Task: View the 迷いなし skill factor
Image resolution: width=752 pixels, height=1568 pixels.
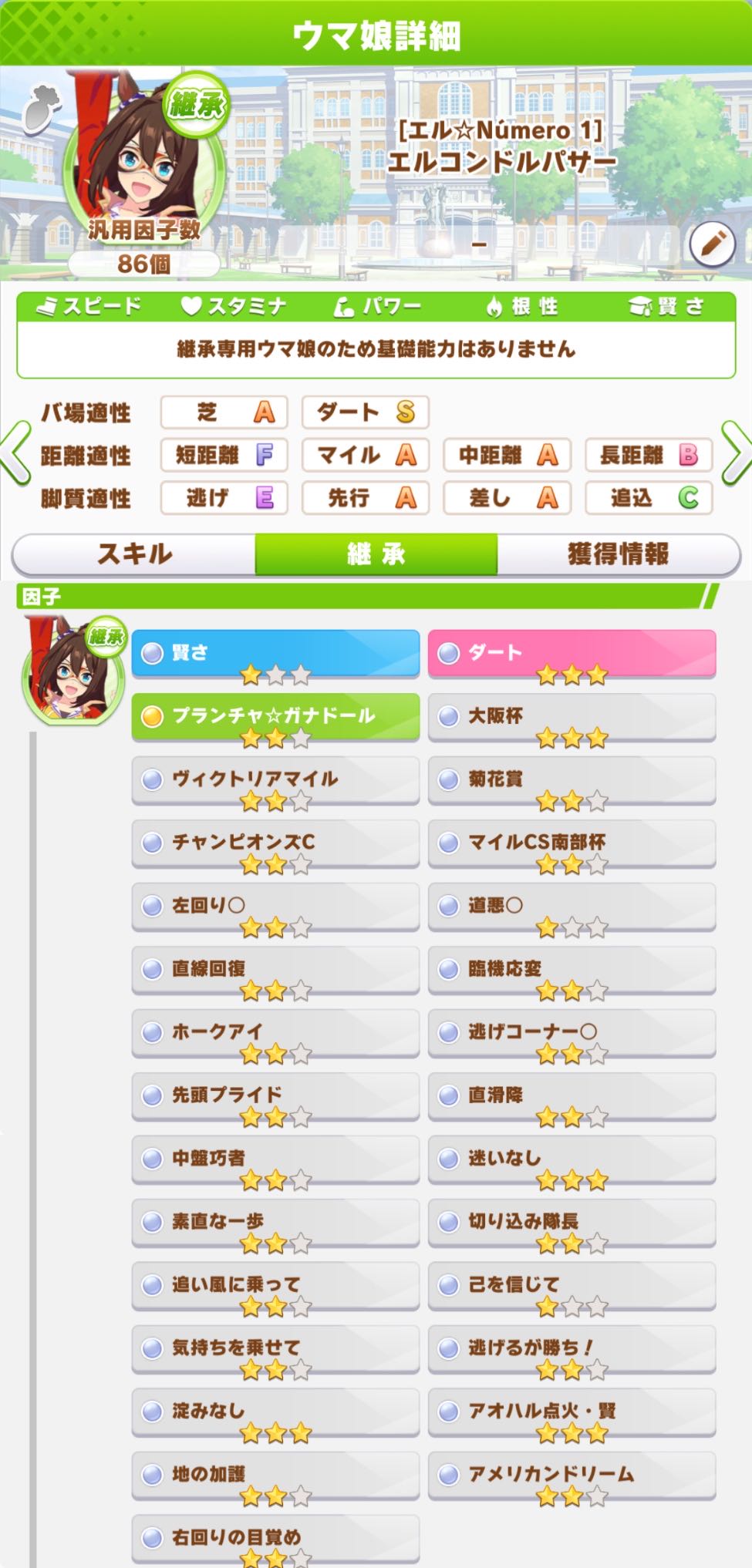Action: 572,1159
